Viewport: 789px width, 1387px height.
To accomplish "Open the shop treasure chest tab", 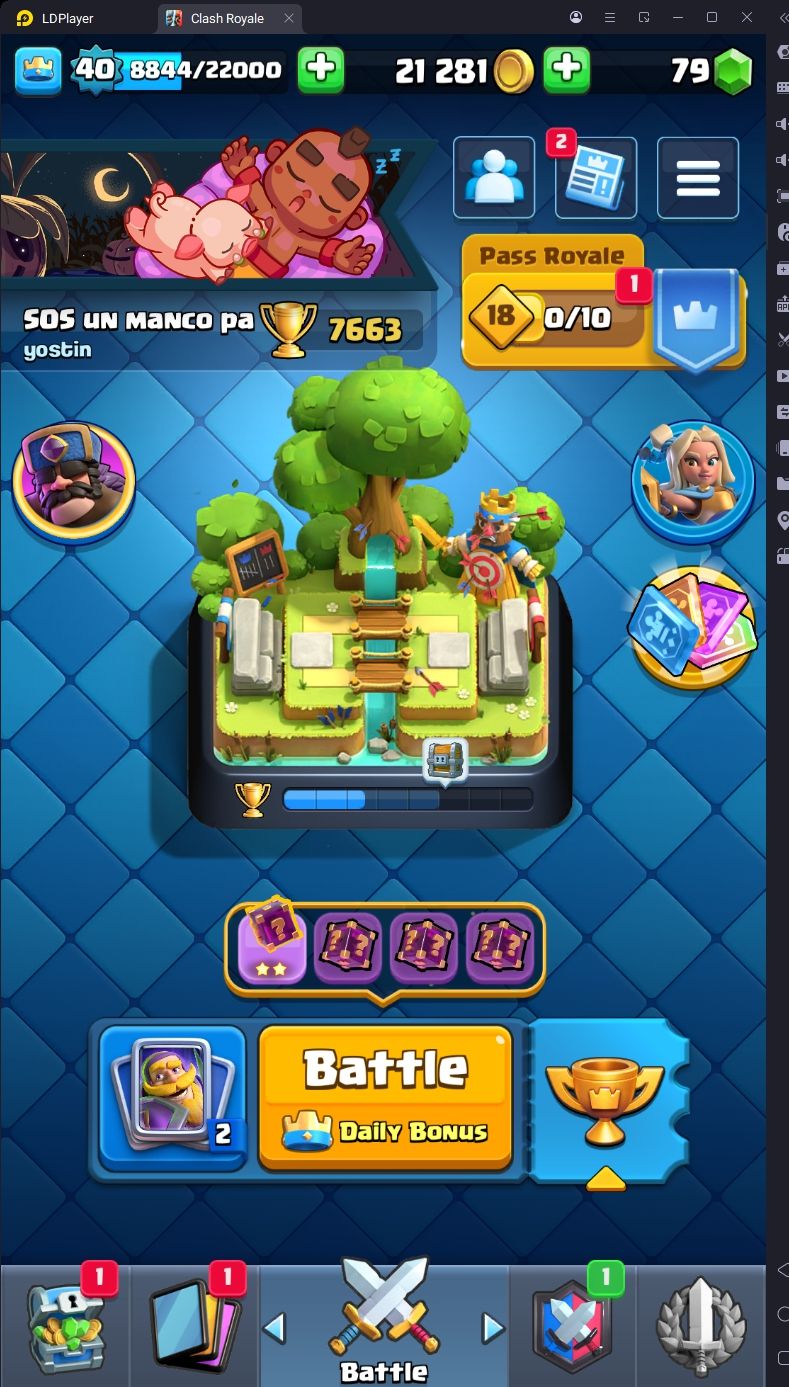I will point(64,1325).
